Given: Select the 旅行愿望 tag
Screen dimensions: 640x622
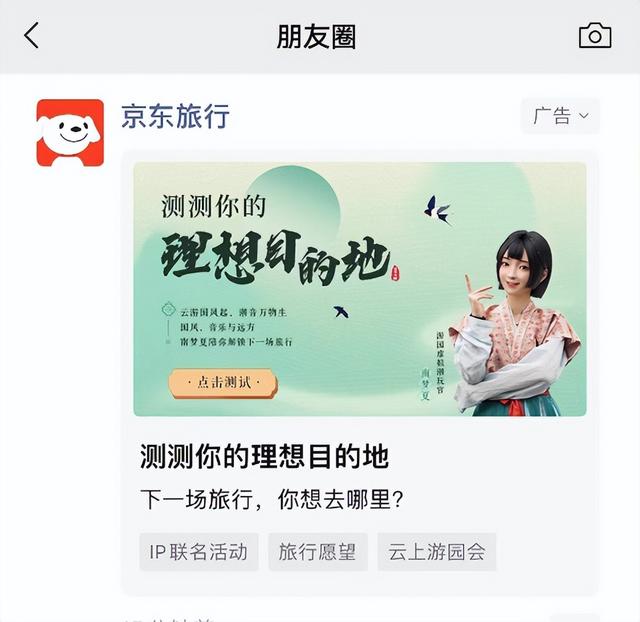Looking at the screenshot, I should pyautogui.click(x=317, y=551).
